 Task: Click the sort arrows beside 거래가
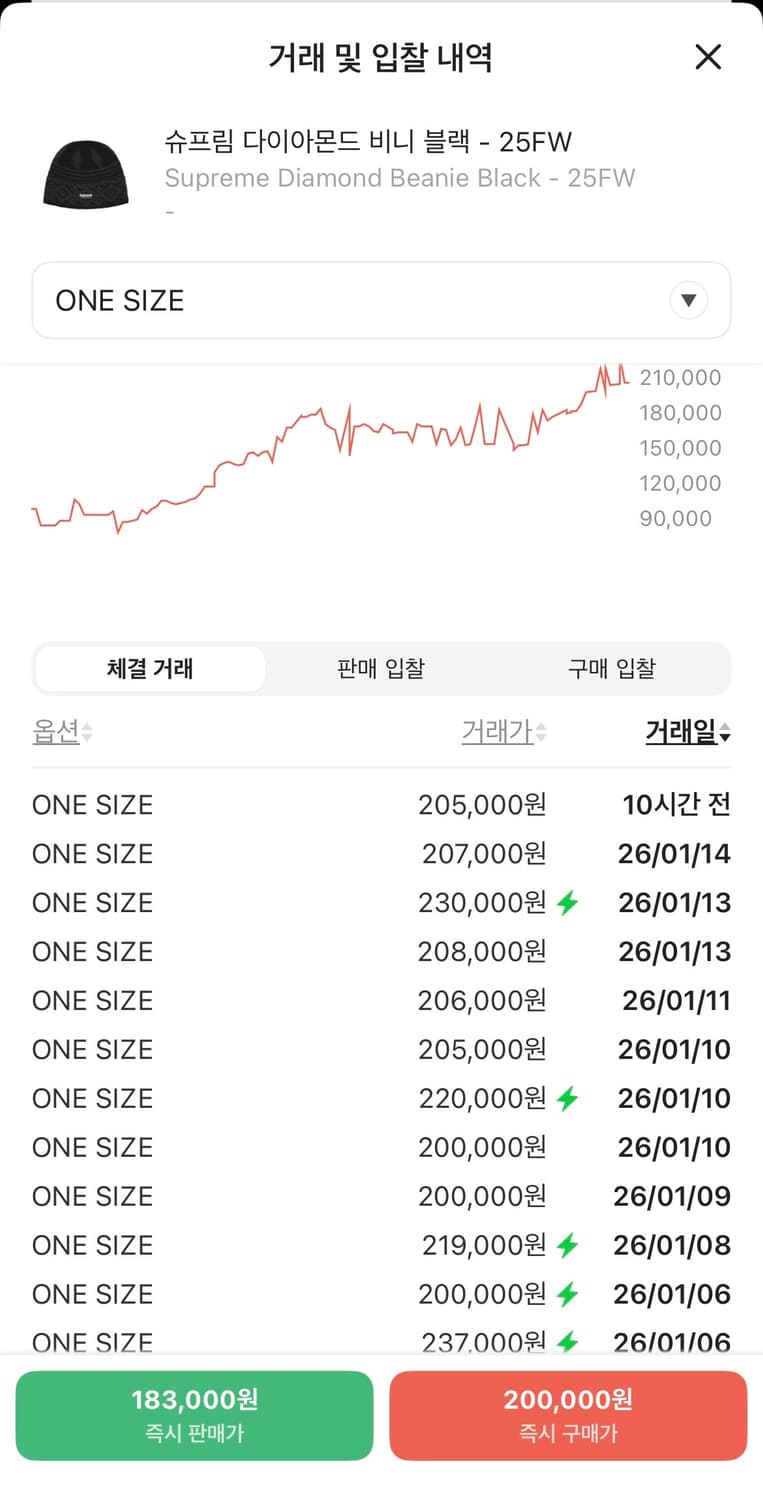540,732
